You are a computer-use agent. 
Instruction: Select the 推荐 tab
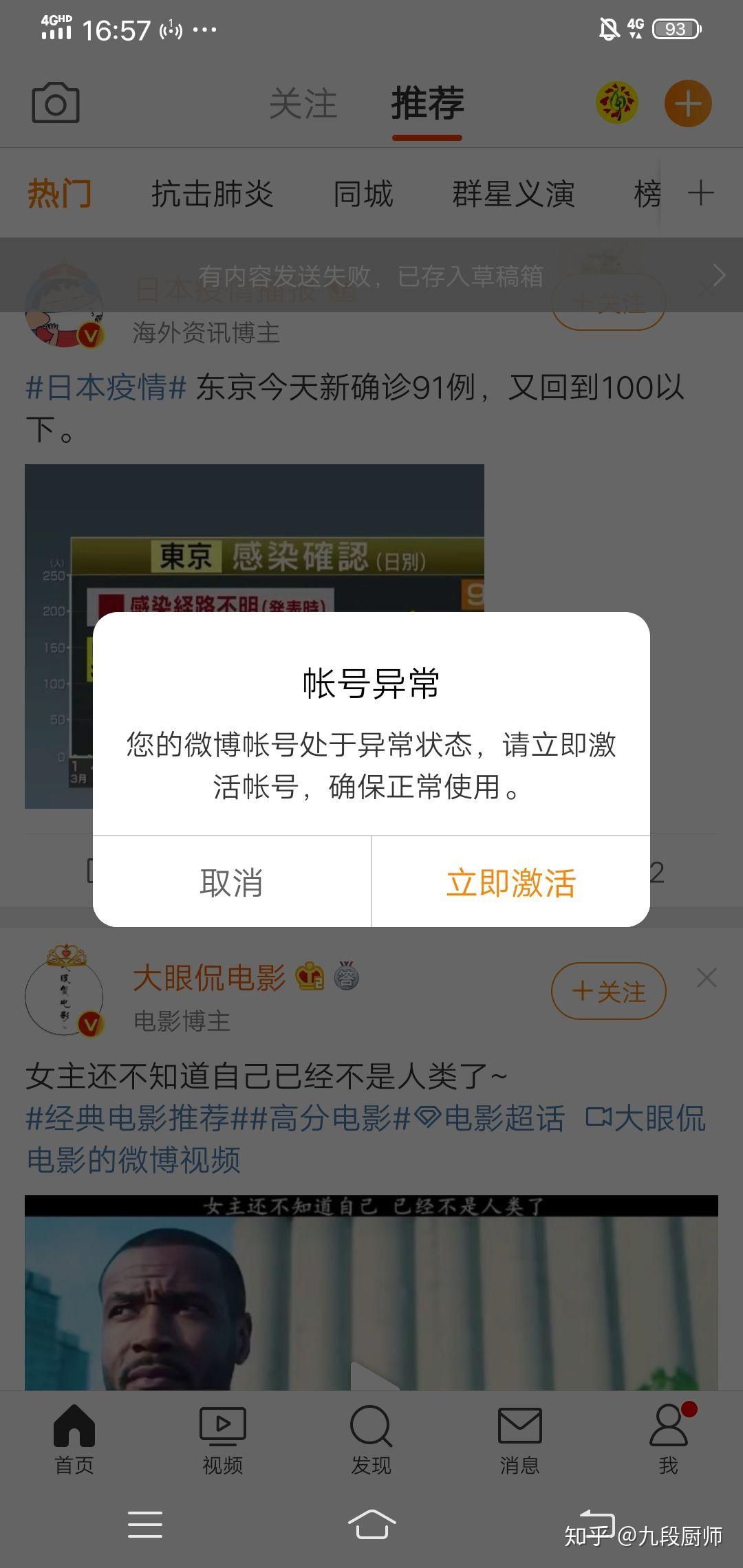427,104
